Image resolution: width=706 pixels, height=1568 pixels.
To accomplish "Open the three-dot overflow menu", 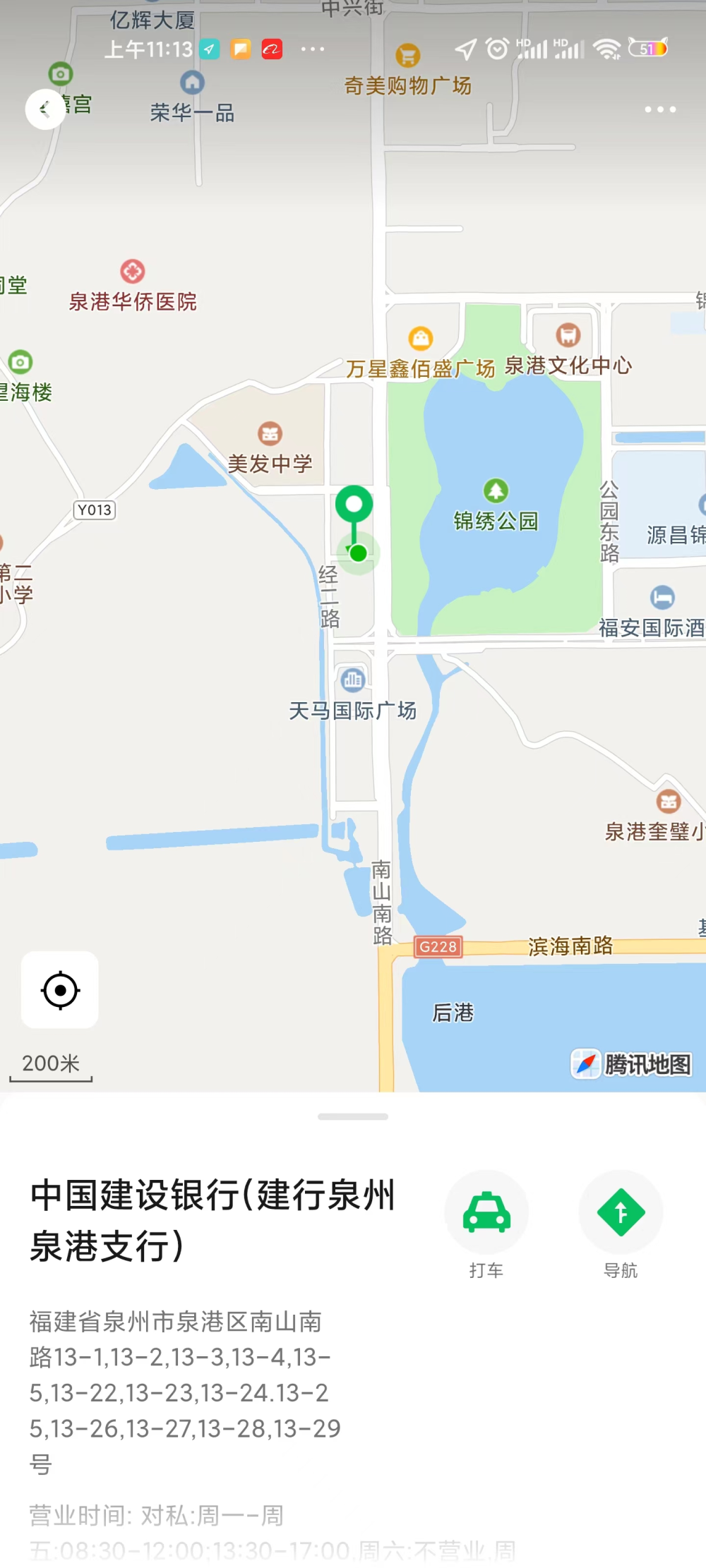I will [x=660, y=109].
